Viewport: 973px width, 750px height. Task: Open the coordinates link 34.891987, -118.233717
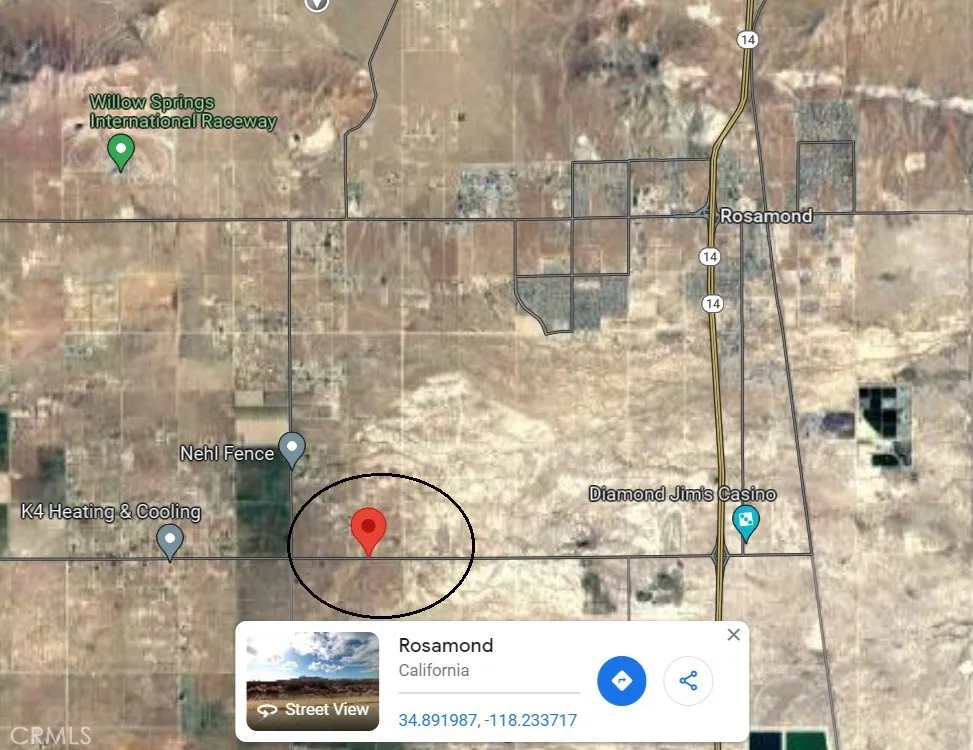coord(488,720)
